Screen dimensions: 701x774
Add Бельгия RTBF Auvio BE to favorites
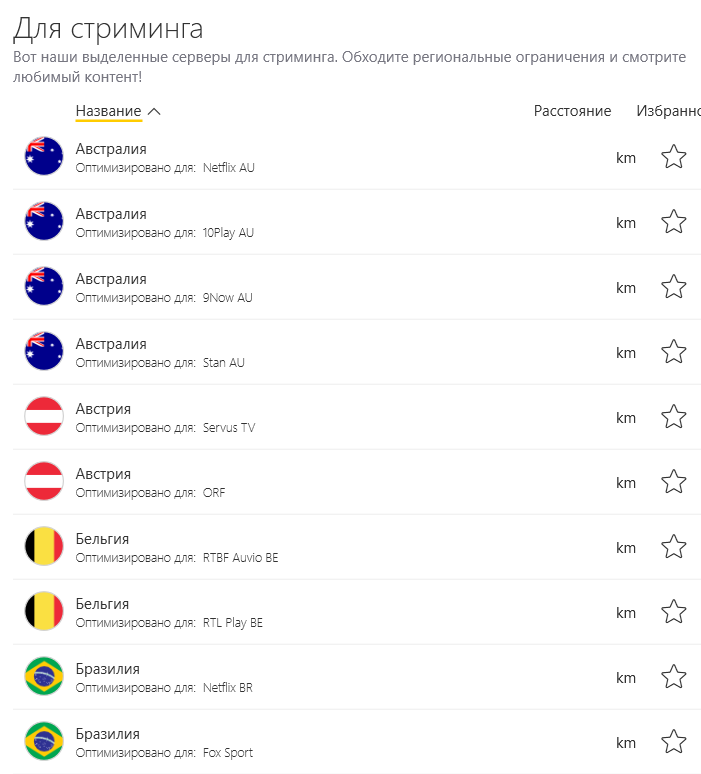tap(674, 547)
